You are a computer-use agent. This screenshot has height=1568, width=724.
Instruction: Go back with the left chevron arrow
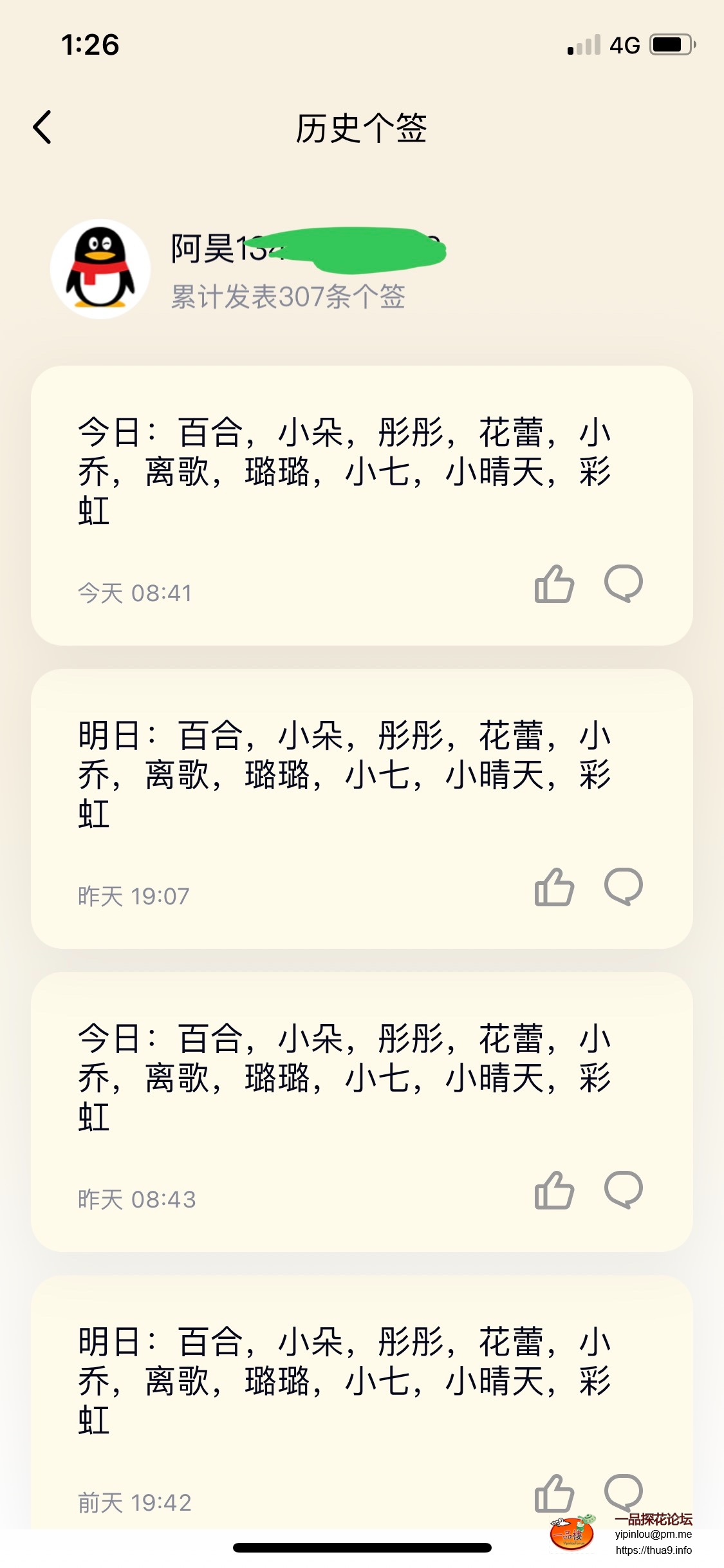[x=42, y=127]
